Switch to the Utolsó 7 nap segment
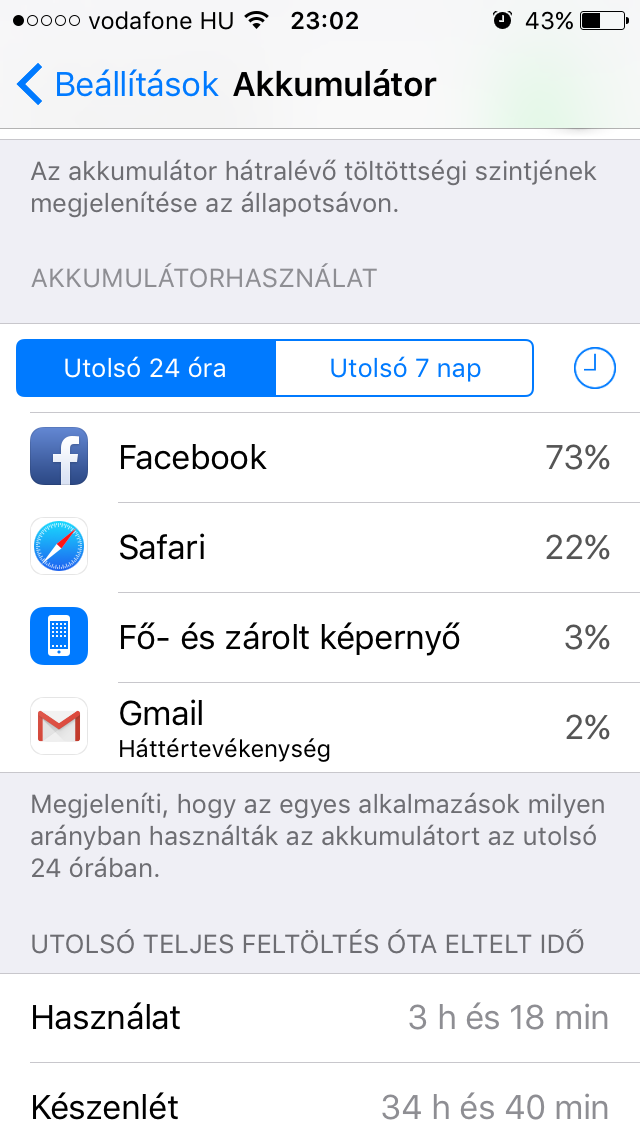Screen dimensions: 640x1136 coord(404,368)
